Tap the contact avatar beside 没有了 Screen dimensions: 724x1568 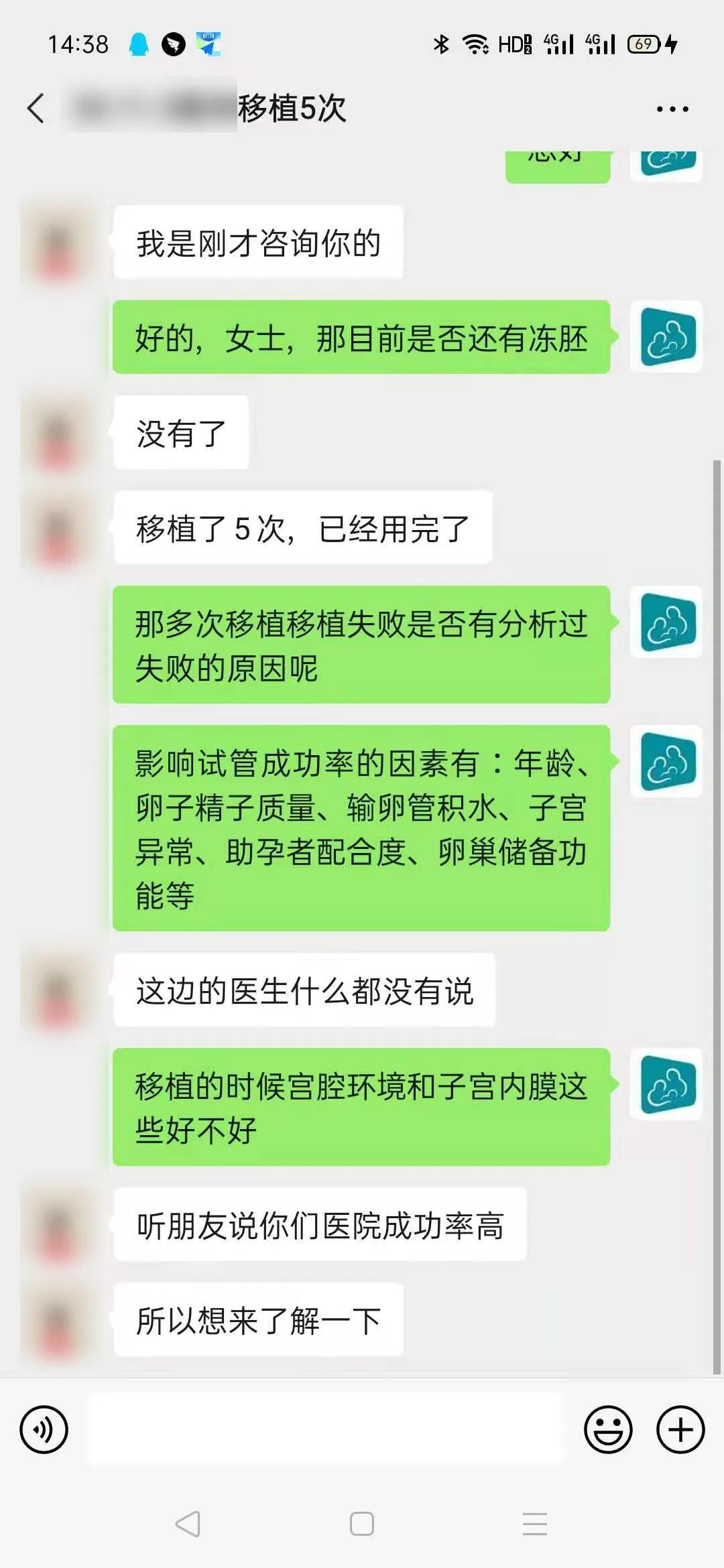point(59,434)
